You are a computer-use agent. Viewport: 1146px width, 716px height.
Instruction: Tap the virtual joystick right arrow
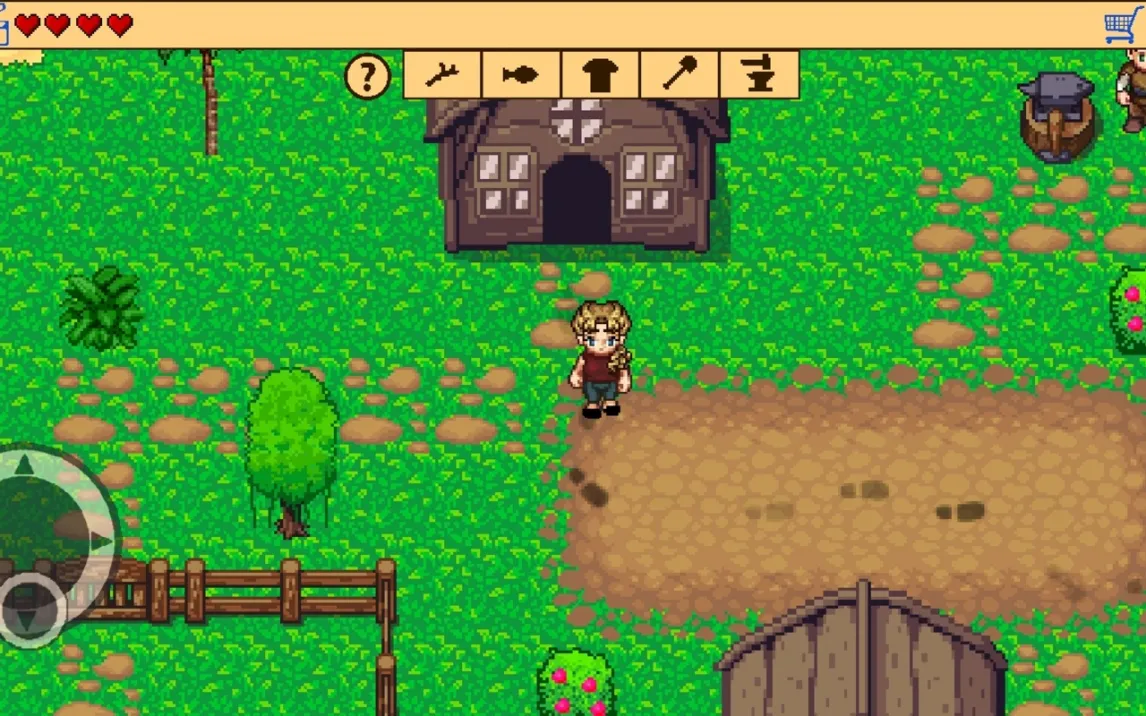pos(100,541)
